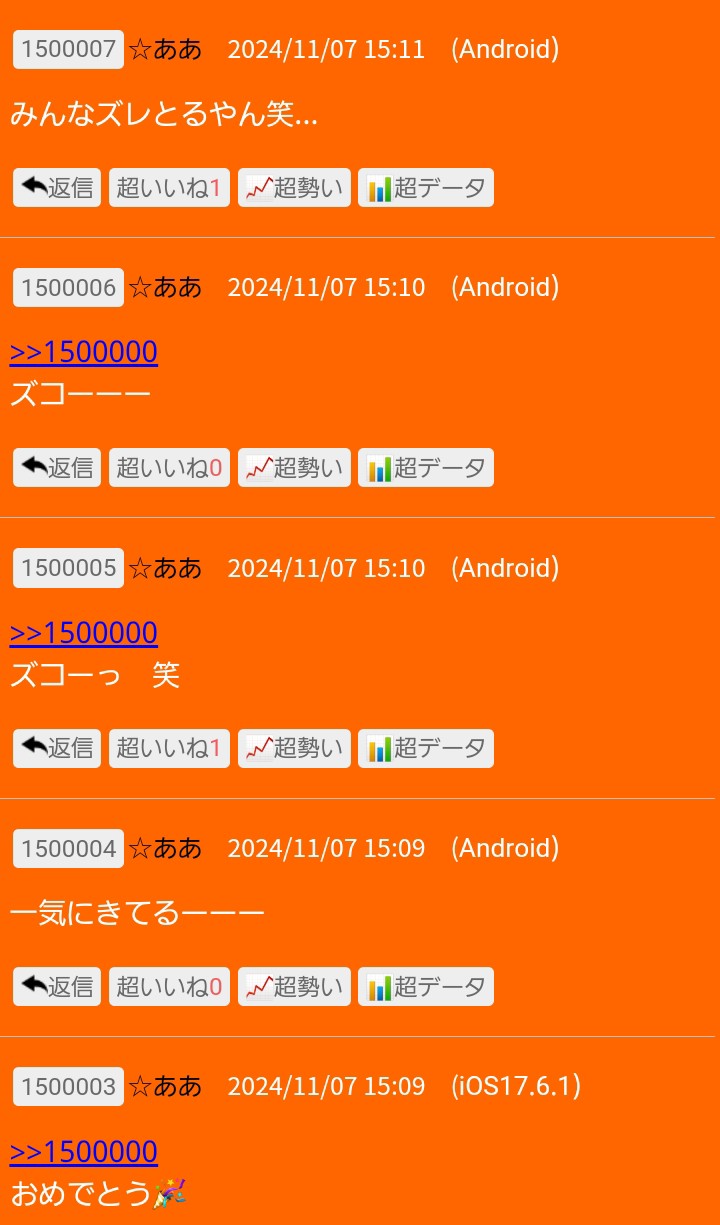
Task: Reply to post 1500007
Action: pos(57,187)
